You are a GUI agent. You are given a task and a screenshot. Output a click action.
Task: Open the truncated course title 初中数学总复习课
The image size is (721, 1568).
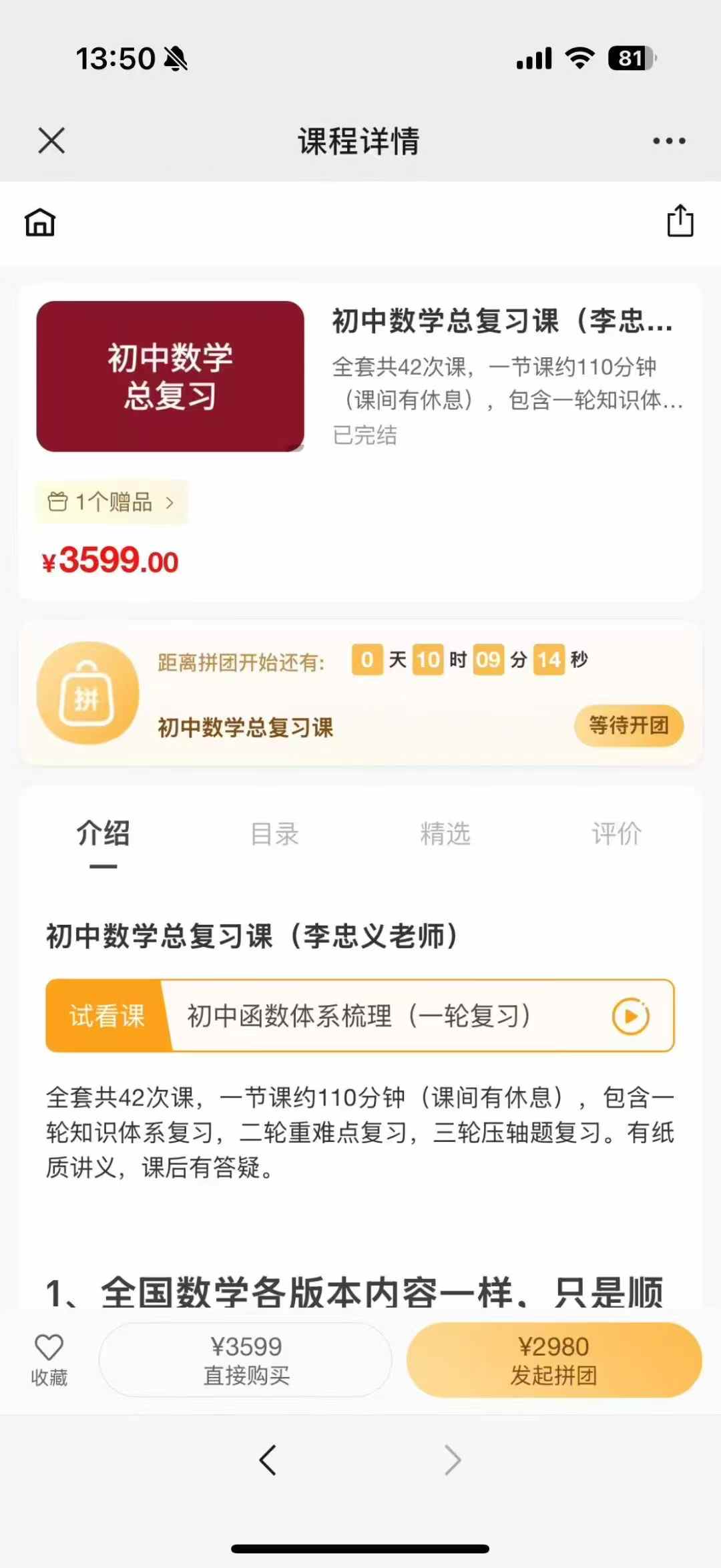tap(501, 323)
